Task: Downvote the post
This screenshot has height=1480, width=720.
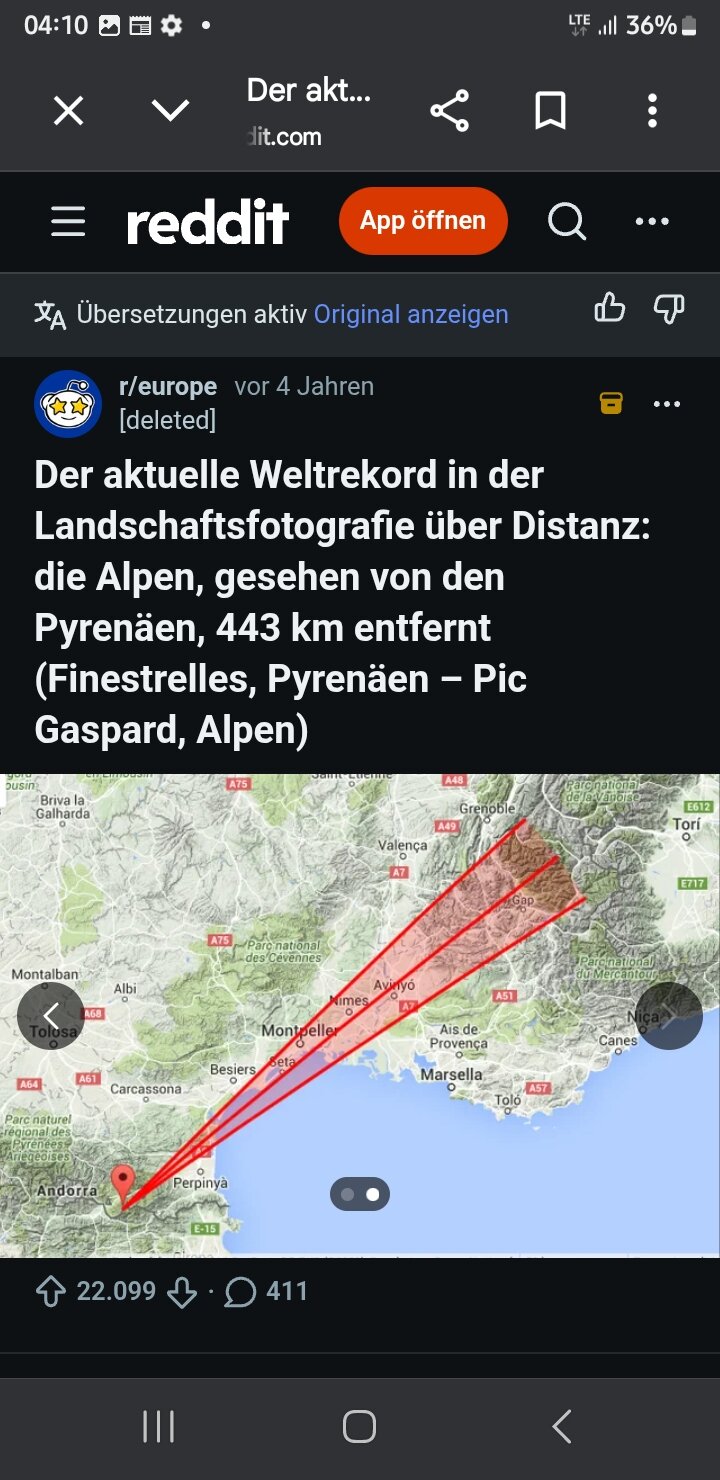Action: (181, 1292)
